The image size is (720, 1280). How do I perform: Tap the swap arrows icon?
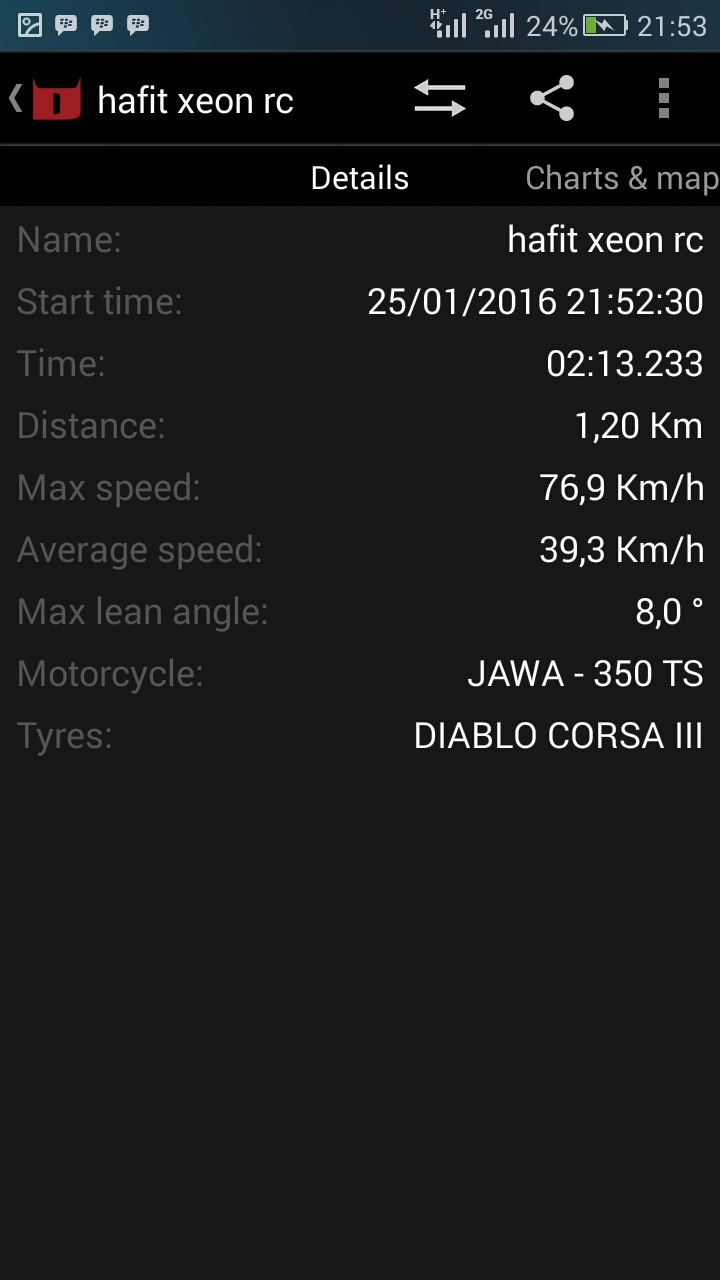[x=440, y=99]
